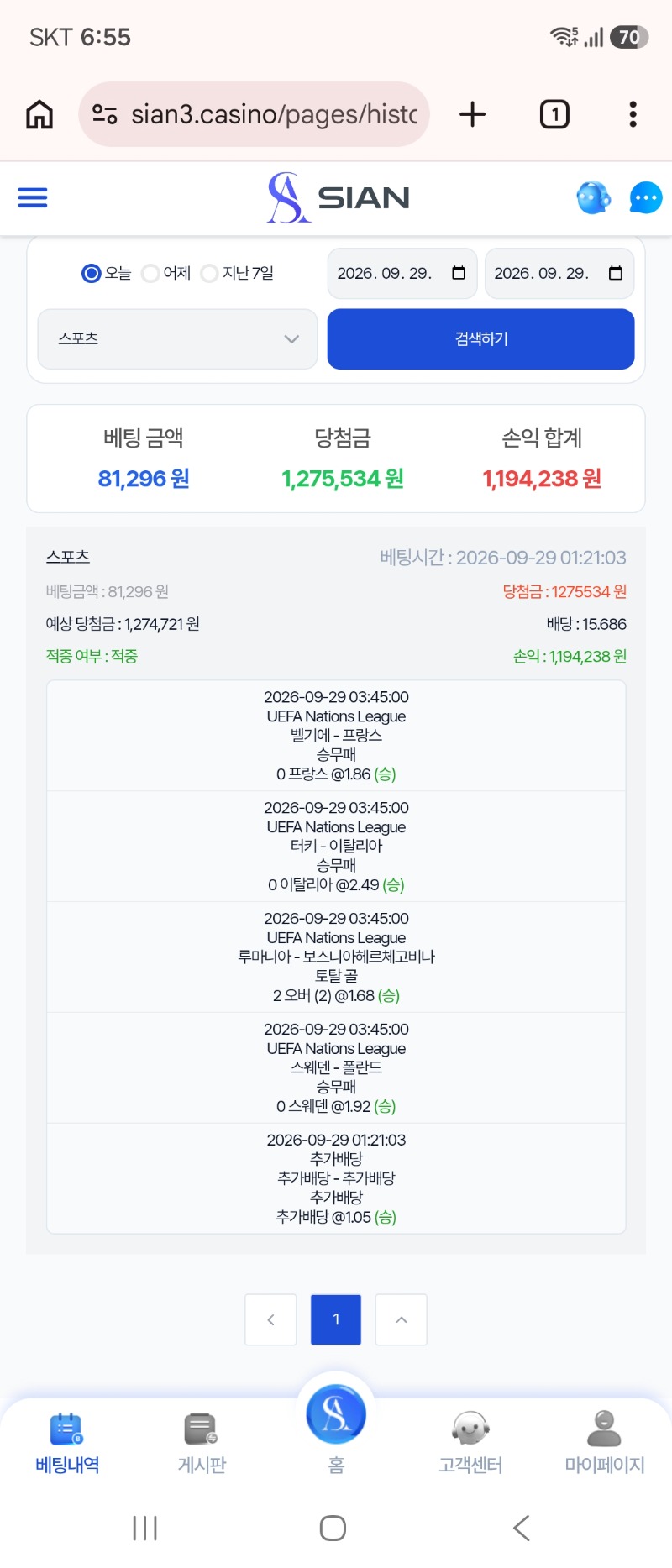This screenshot has height=1568, width=672.
Task: Tap the 검색하기 search button
Action: (x=480, y=338)
